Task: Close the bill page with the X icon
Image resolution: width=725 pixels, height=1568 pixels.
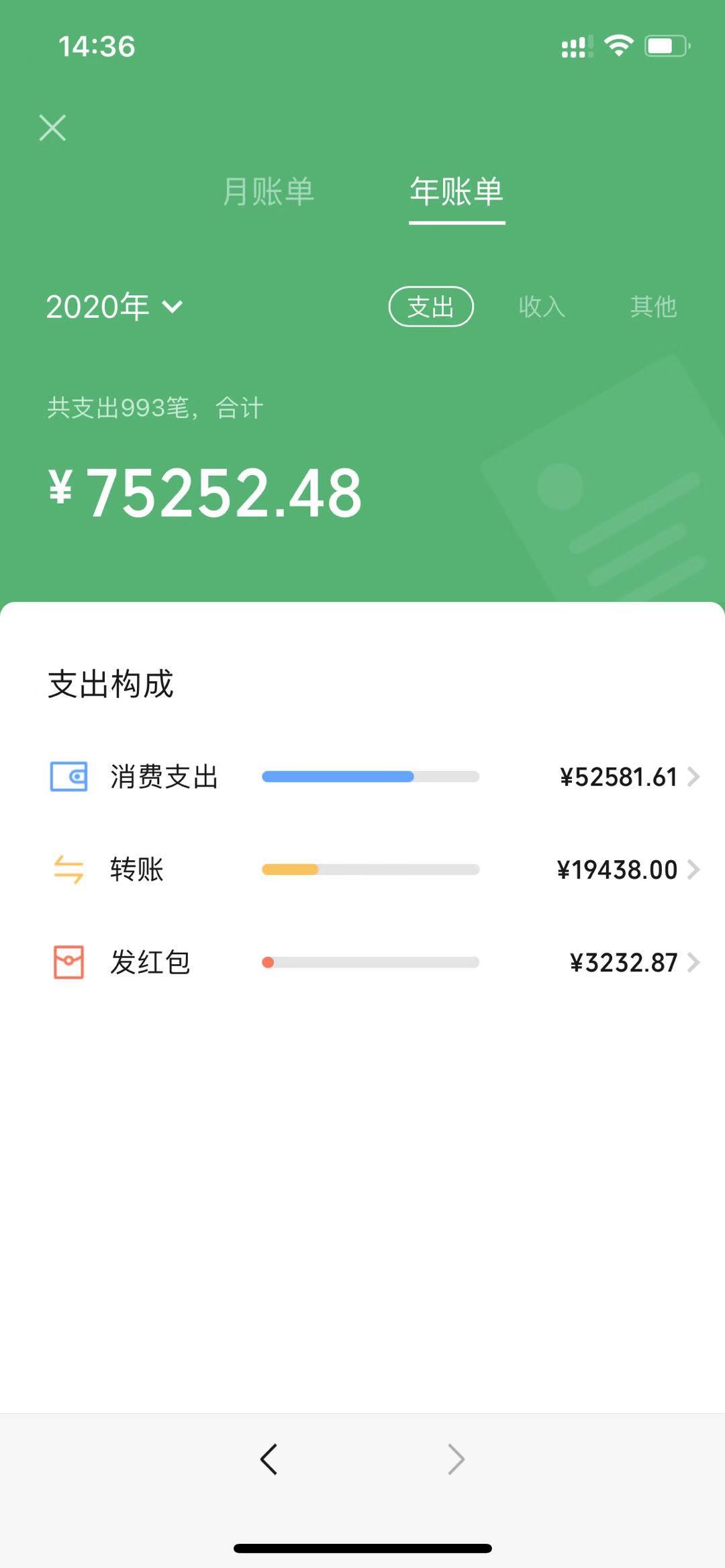Action: click(x=52, y=127)
